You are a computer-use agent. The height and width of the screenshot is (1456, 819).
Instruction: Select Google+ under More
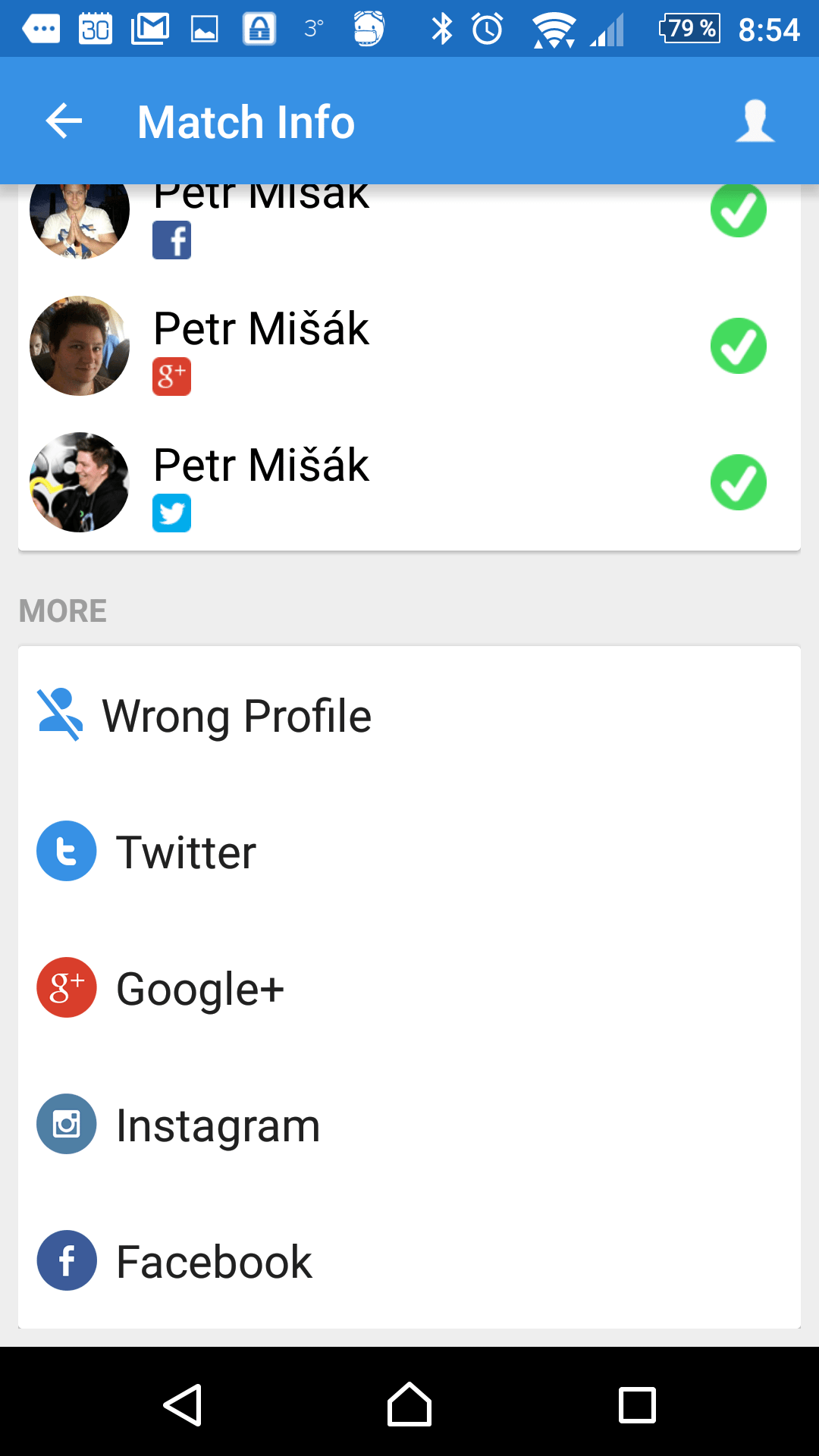(409, 987)
